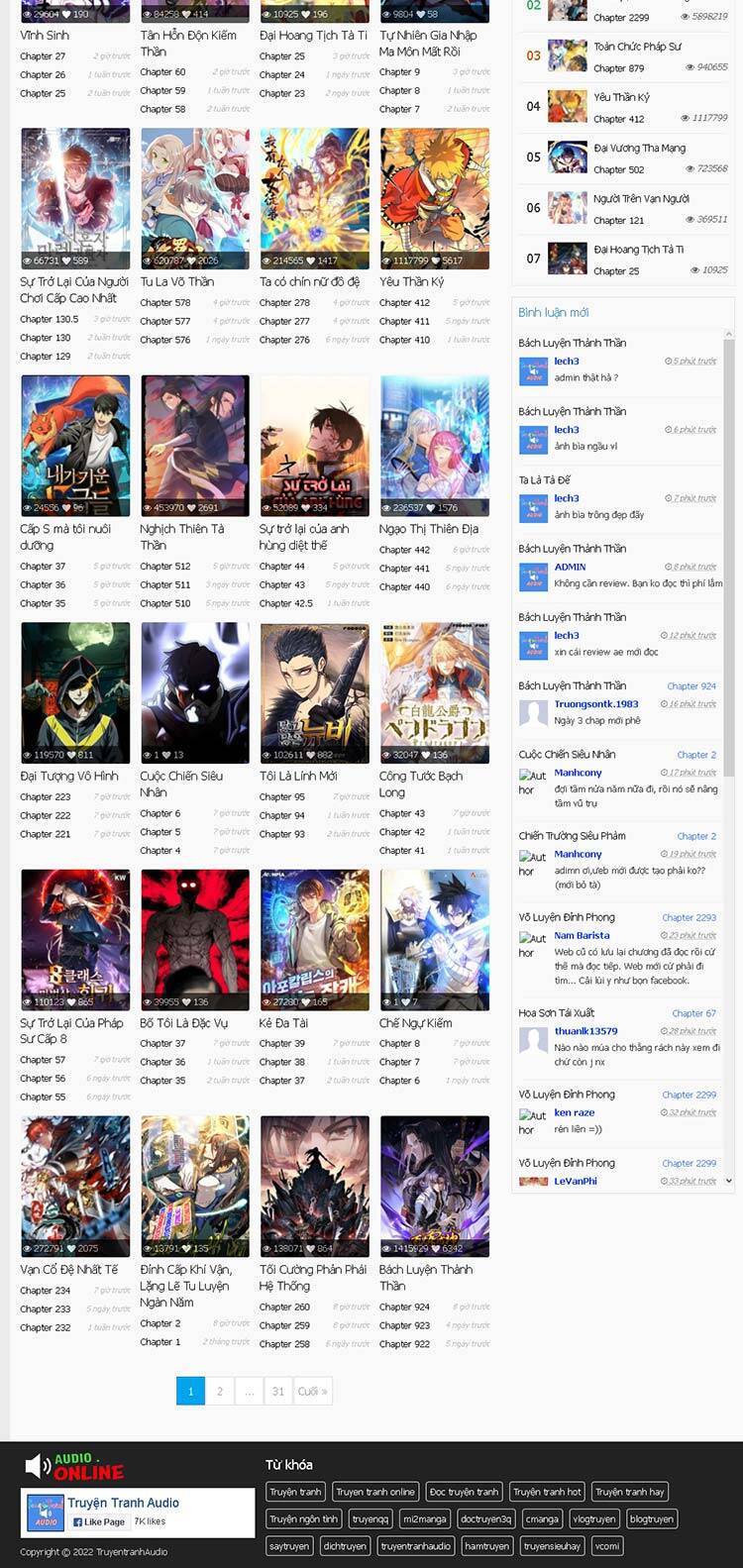Go to page 2
Screen dimensions: 743x1568
click(x=220, y=1391)
